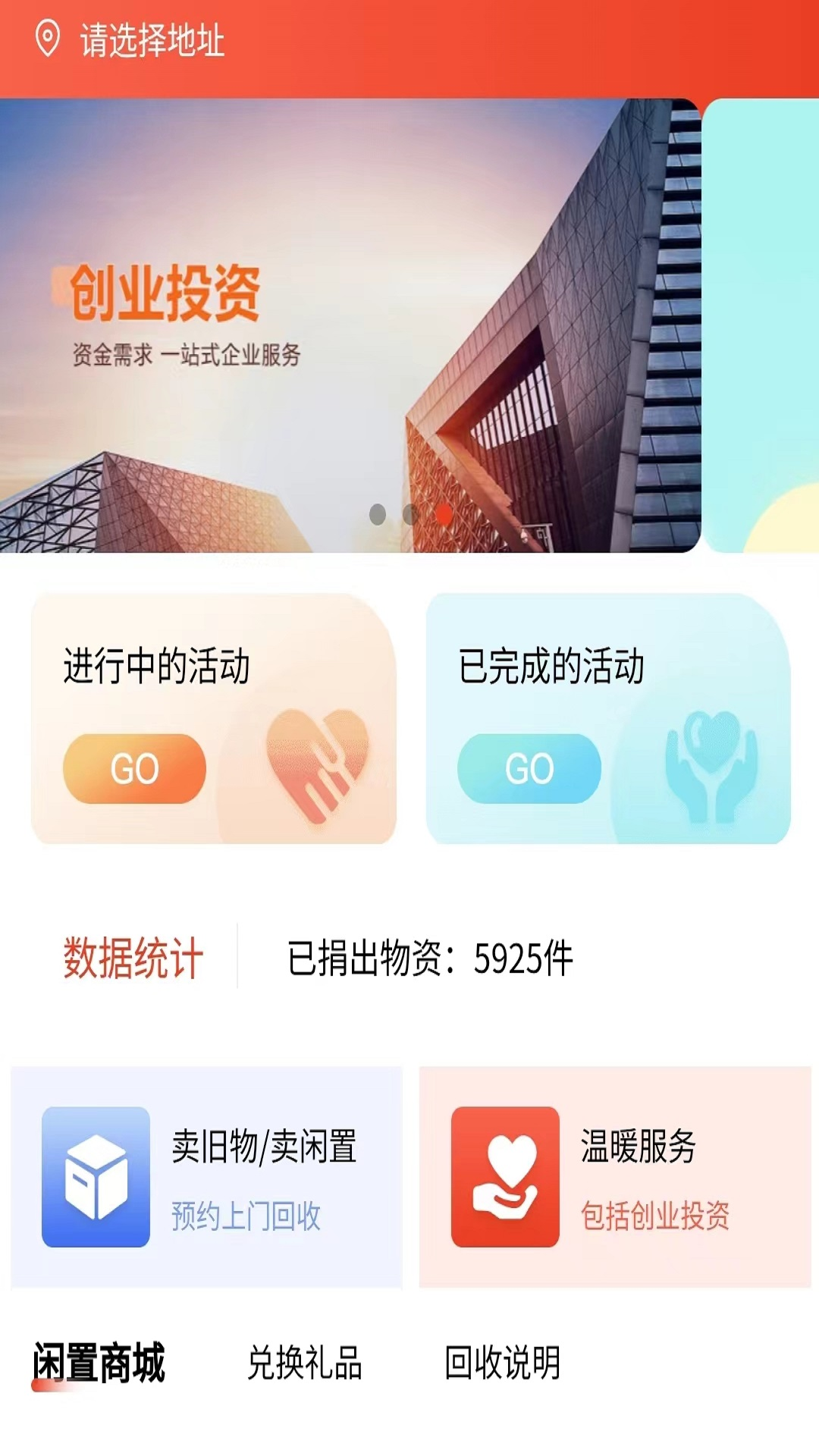The height and width of the screenshot is (1456, 819).
Task: Switch to the 闲置商城 tab
Action: 99,1363
